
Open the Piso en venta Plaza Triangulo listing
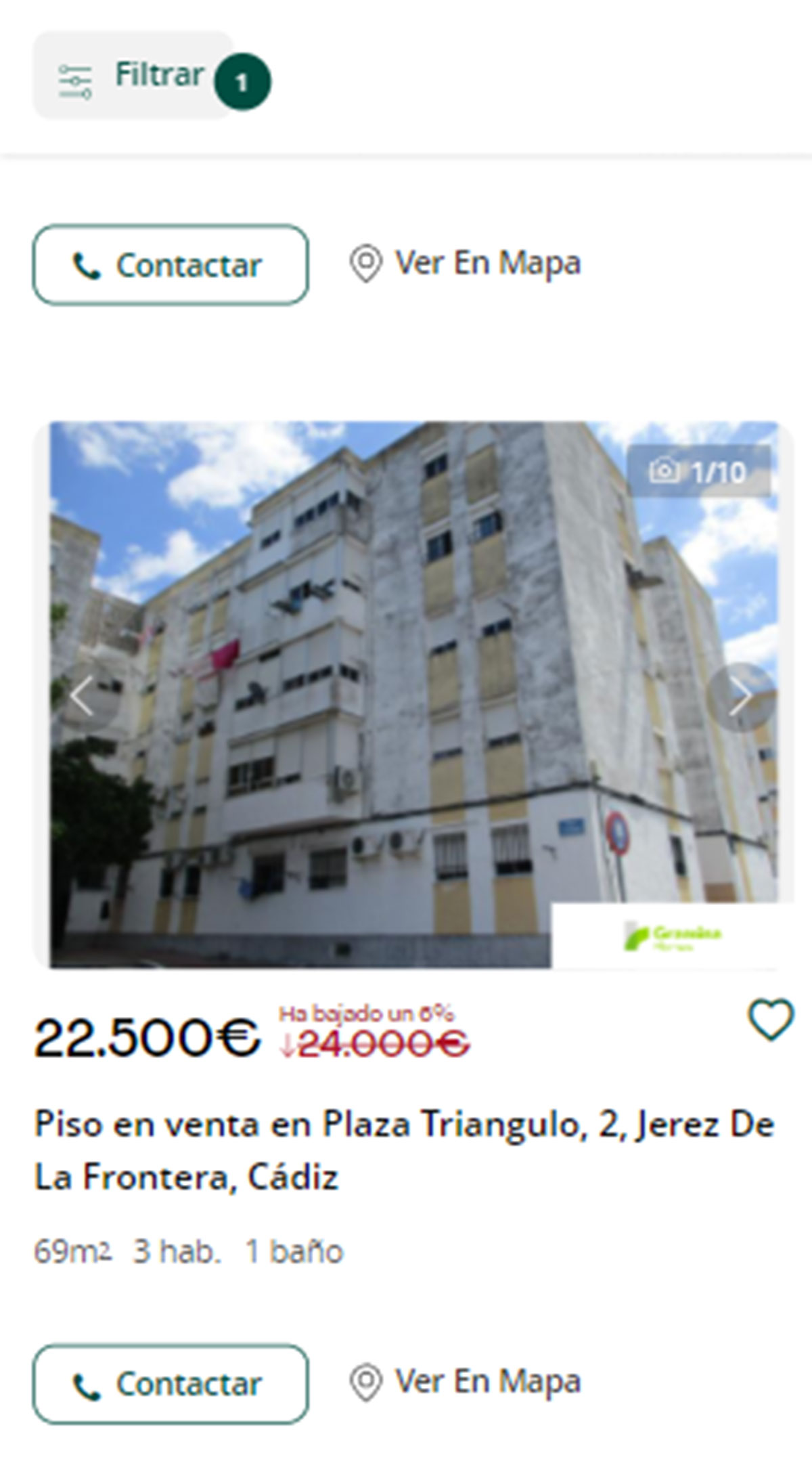405,1150
